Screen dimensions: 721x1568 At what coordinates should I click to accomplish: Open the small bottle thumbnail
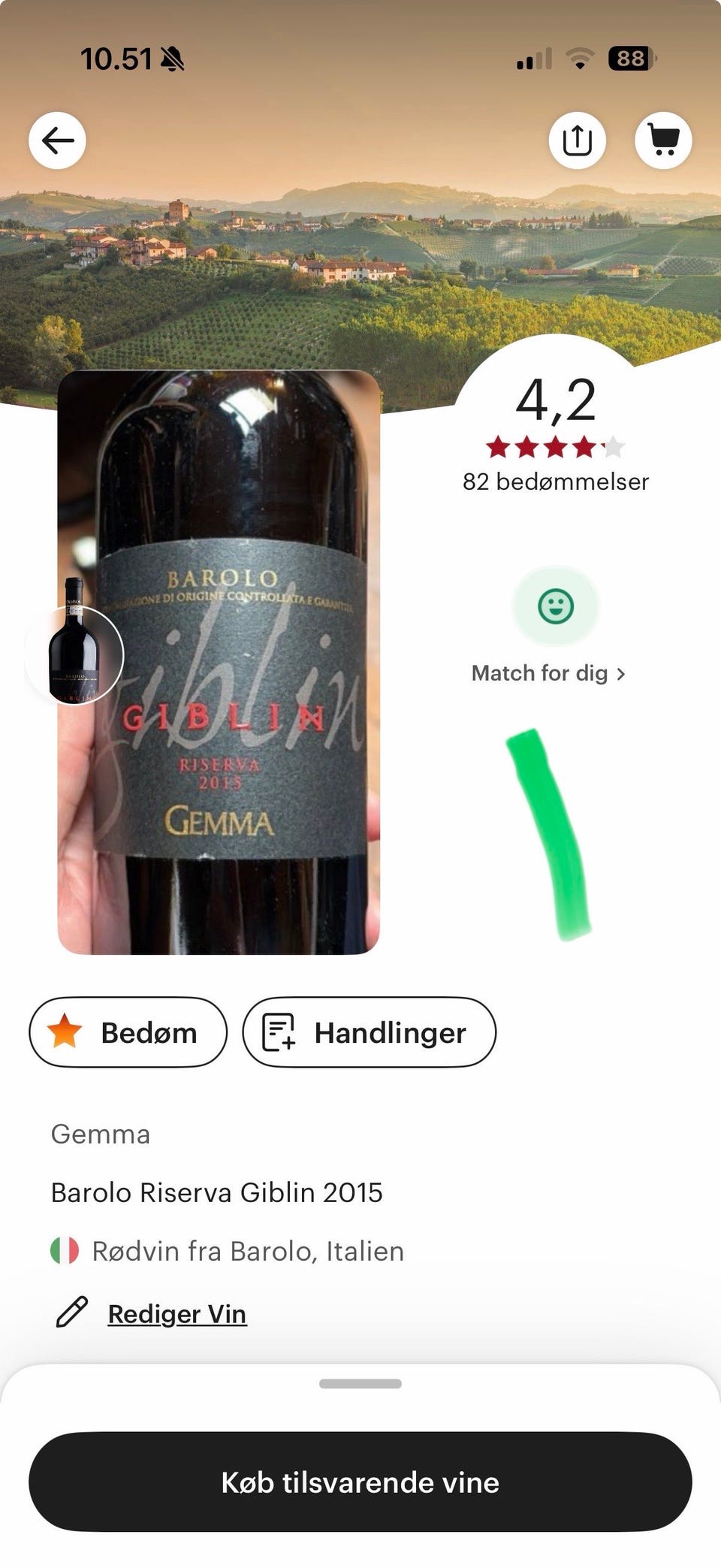click(77, 655)
